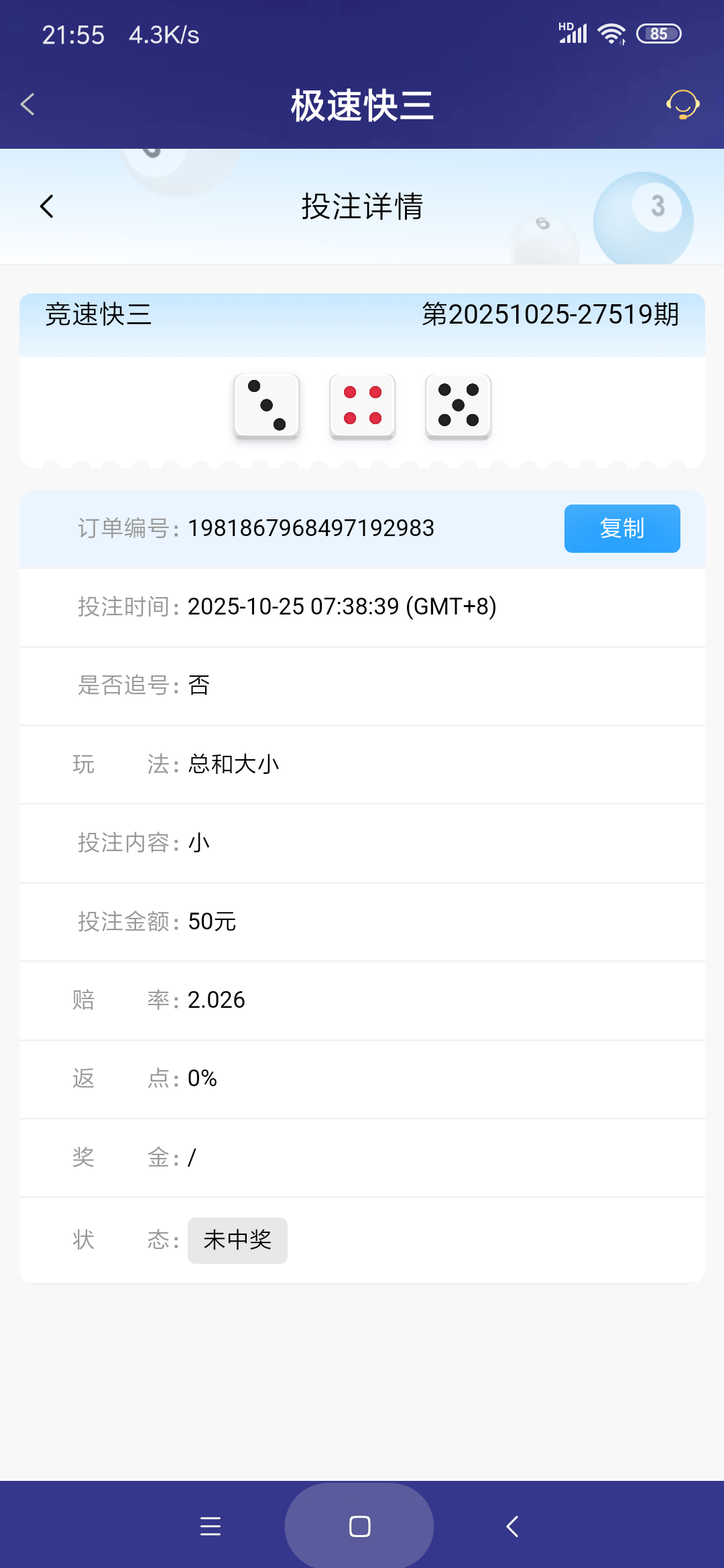Tap the 未中奖 status badge
724x1568 pixels.
tap(237, 1240)
